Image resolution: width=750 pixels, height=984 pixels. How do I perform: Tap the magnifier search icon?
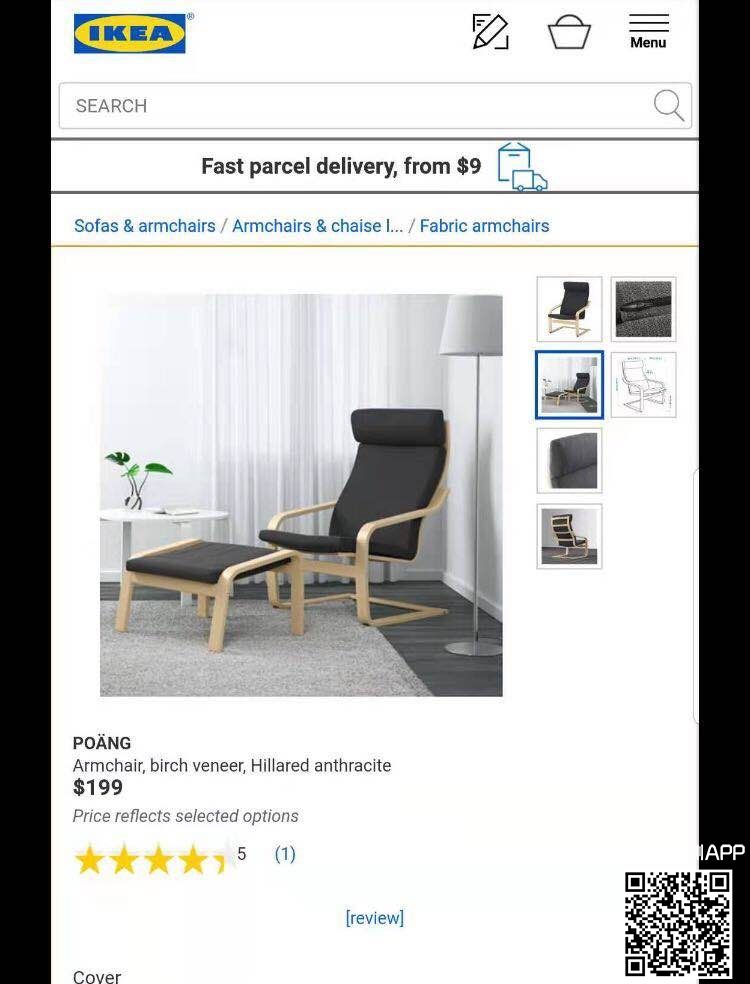click(x=668, y=105)
